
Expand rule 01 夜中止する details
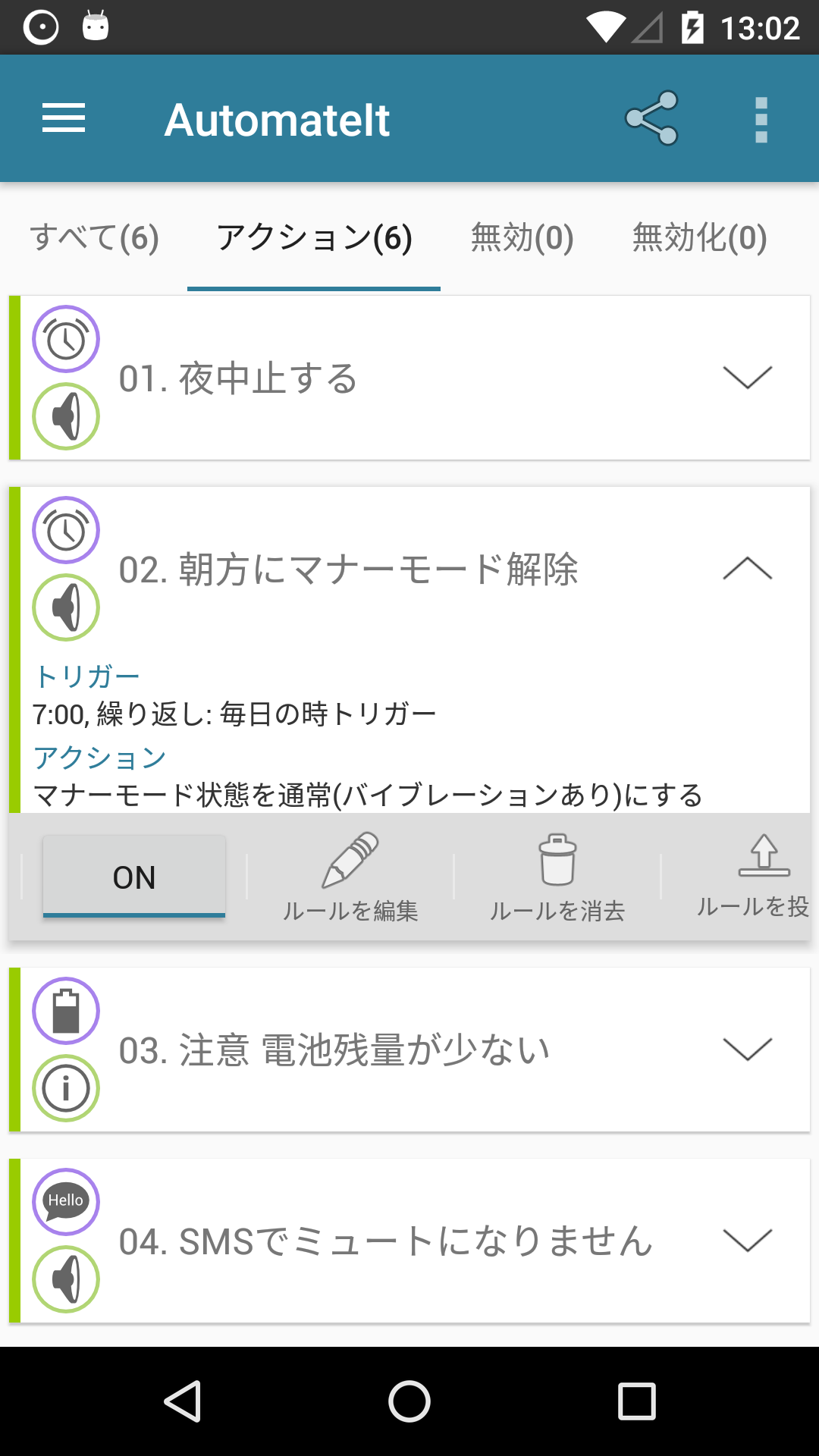point(747,377)
